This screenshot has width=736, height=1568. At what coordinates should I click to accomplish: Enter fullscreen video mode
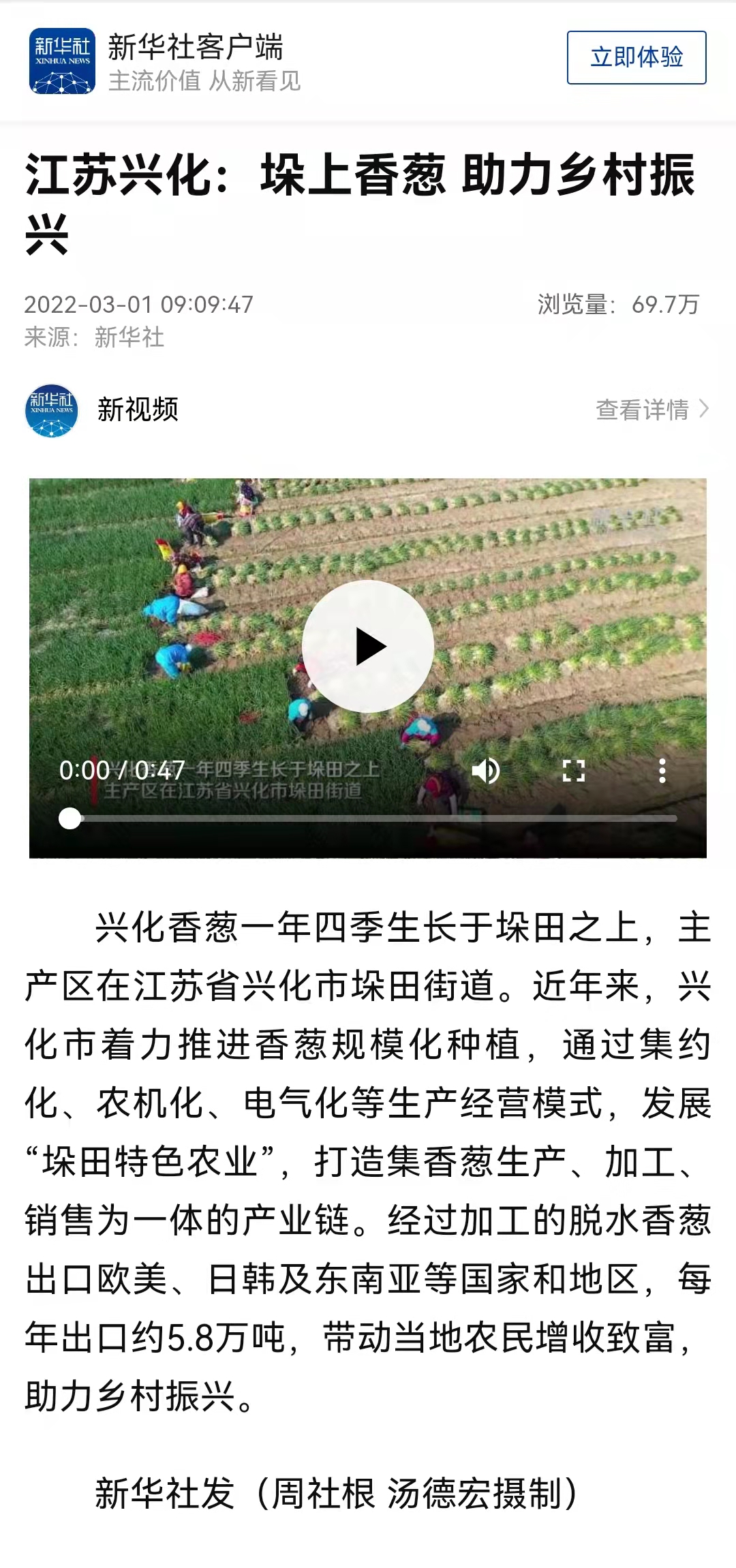[x=574, y=771]
